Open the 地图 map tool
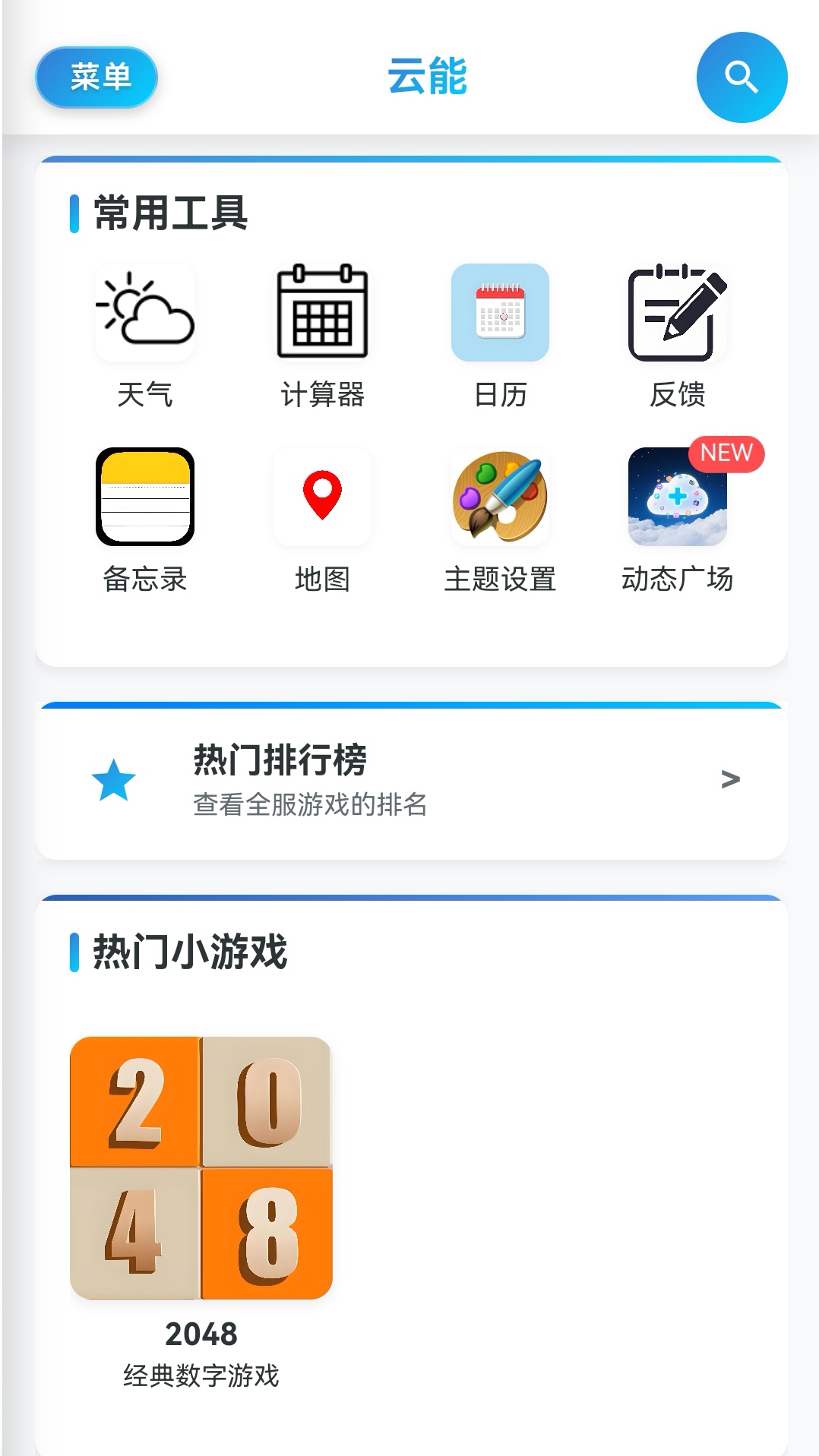The image size is (819, 1456). pos(323,497)
